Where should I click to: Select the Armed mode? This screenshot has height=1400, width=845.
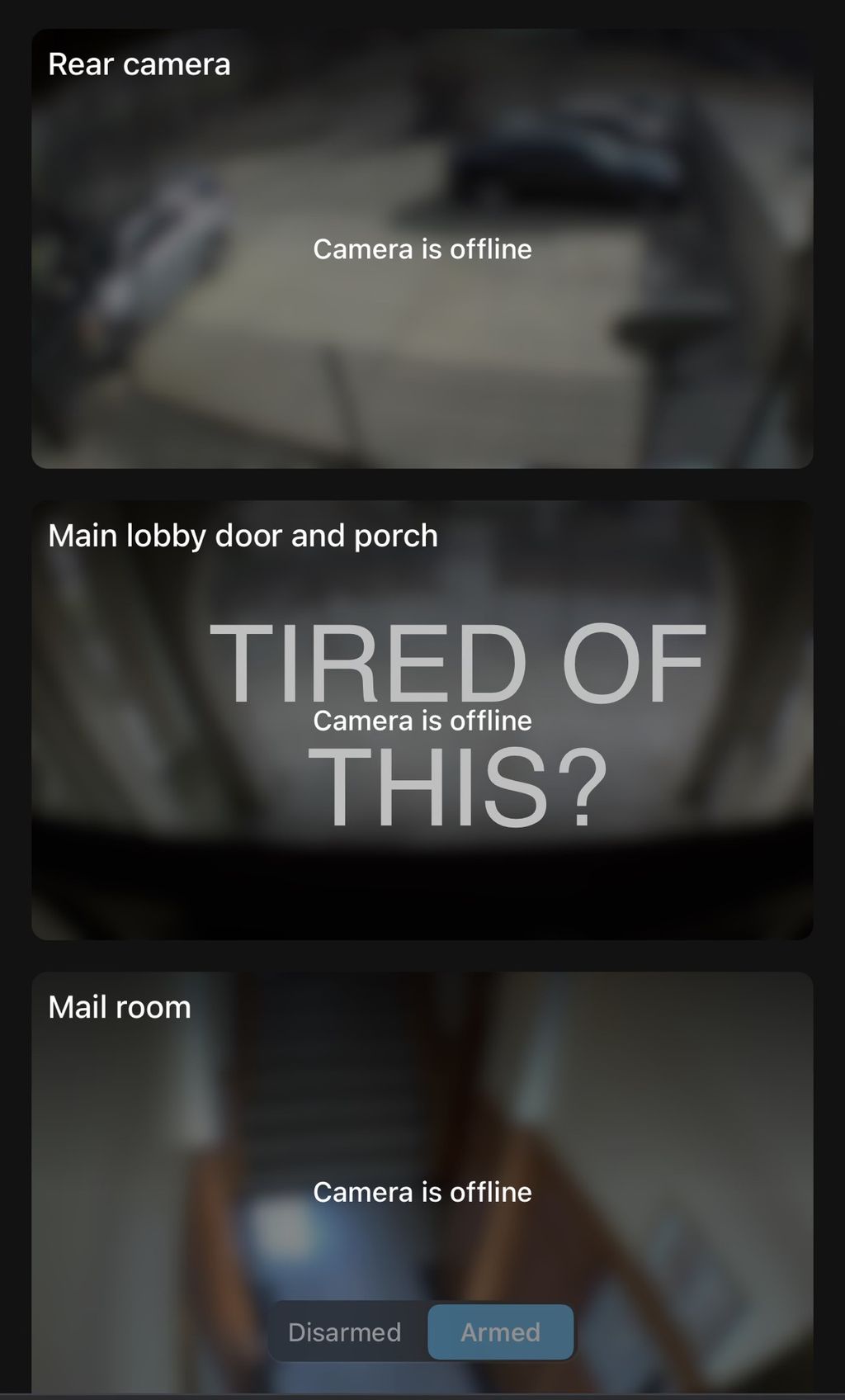[x=500, y=1331]
